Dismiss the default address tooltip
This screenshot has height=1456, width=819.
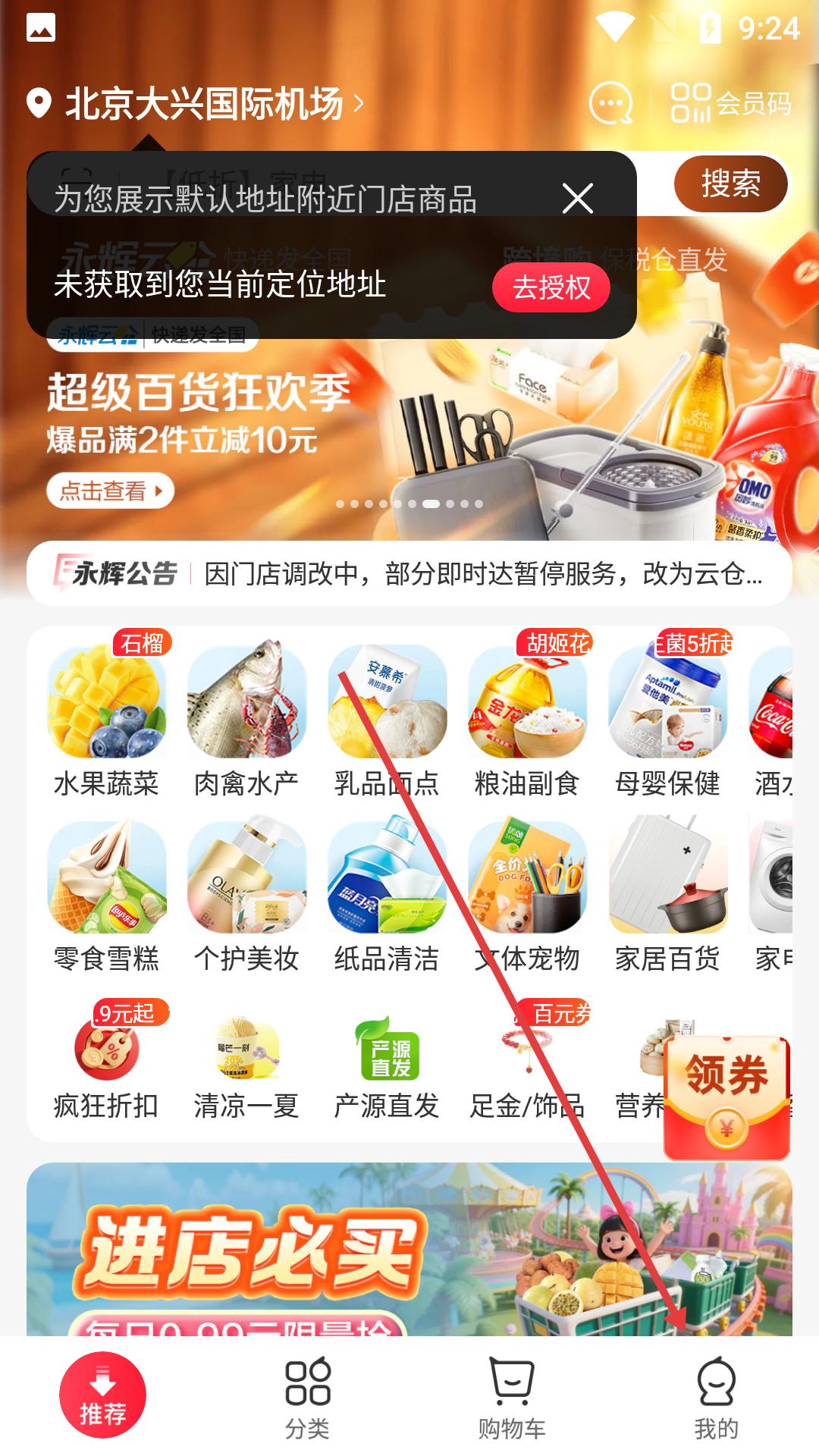[578, 199]
